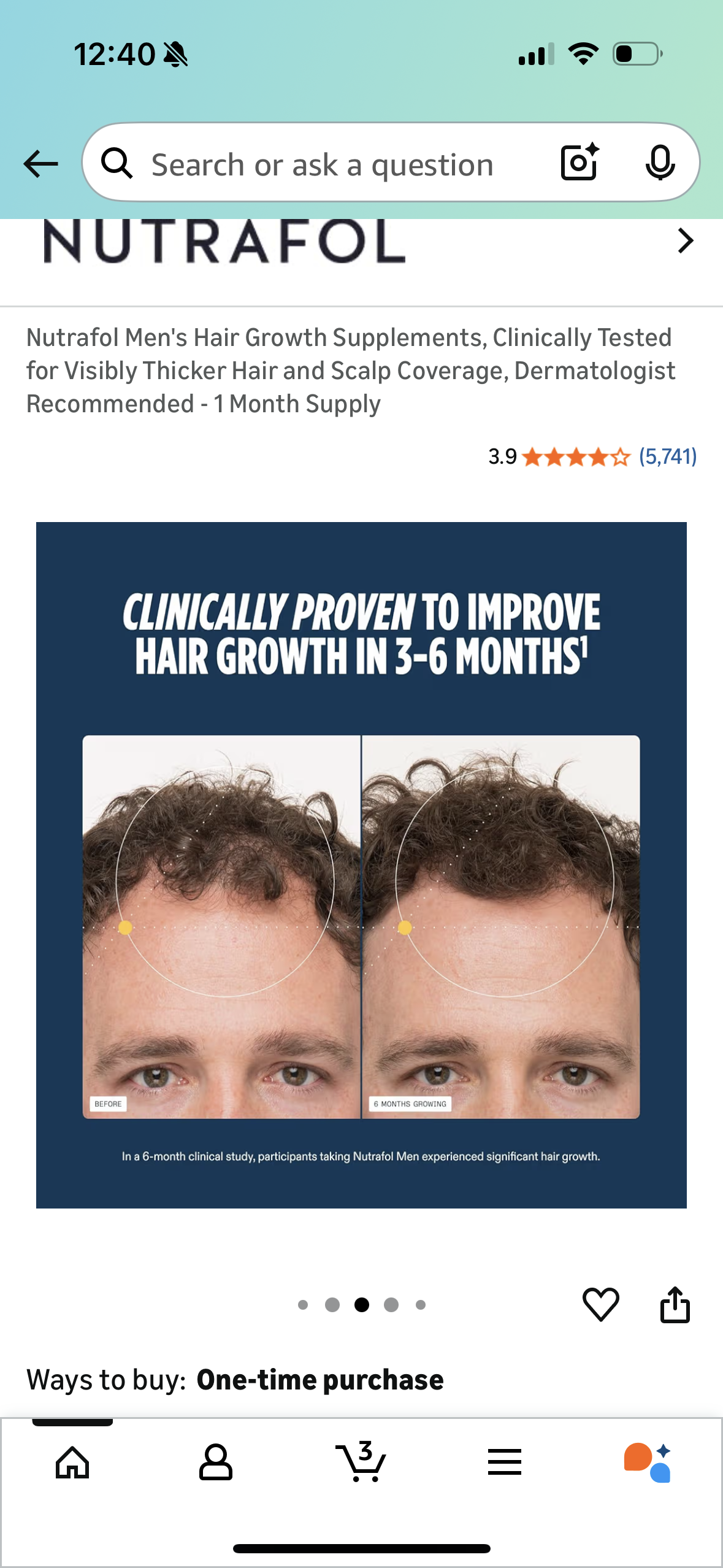
Task: Tap the product title to view details
Action: [350, 369]
